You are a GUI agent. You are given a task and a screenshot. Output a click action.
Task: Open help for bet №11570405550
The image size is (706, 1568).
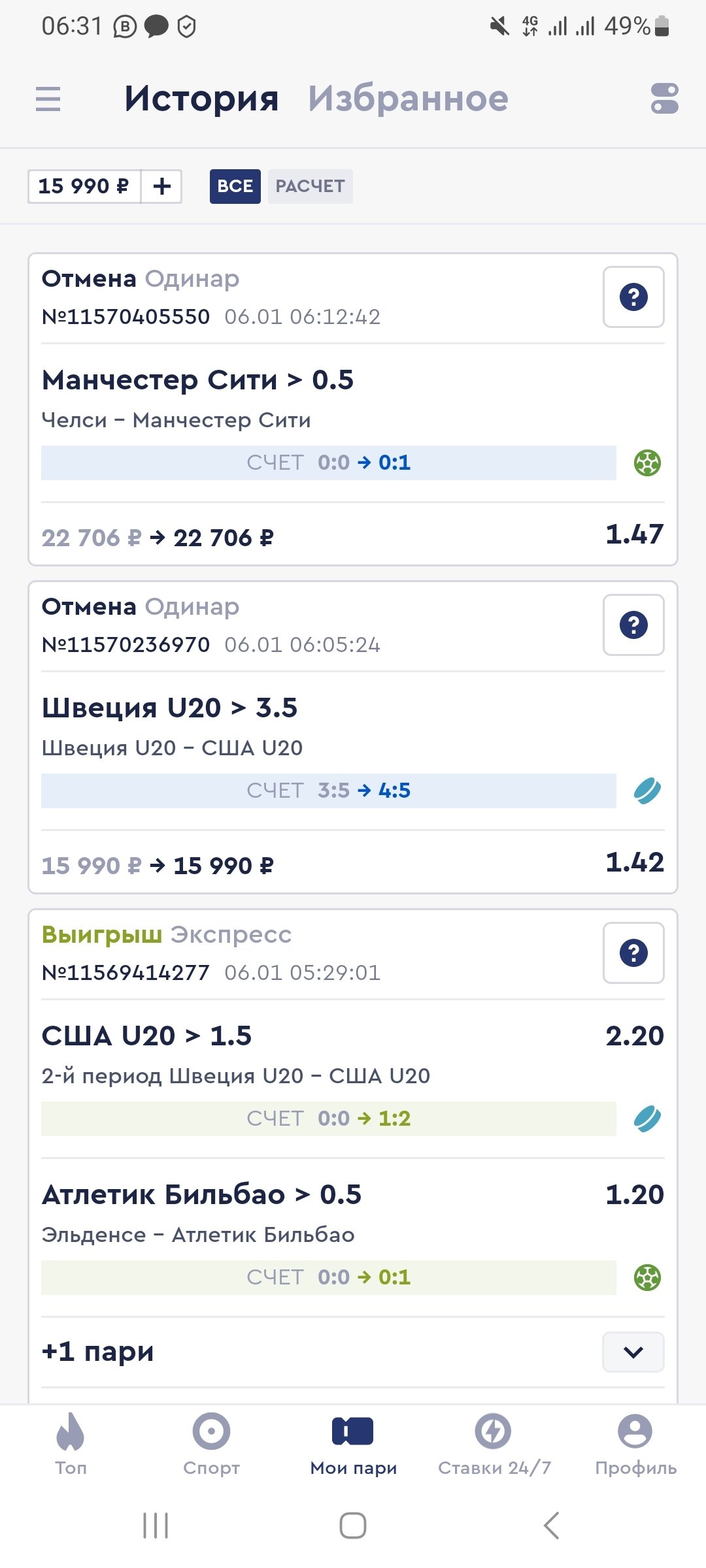point(633,297)
